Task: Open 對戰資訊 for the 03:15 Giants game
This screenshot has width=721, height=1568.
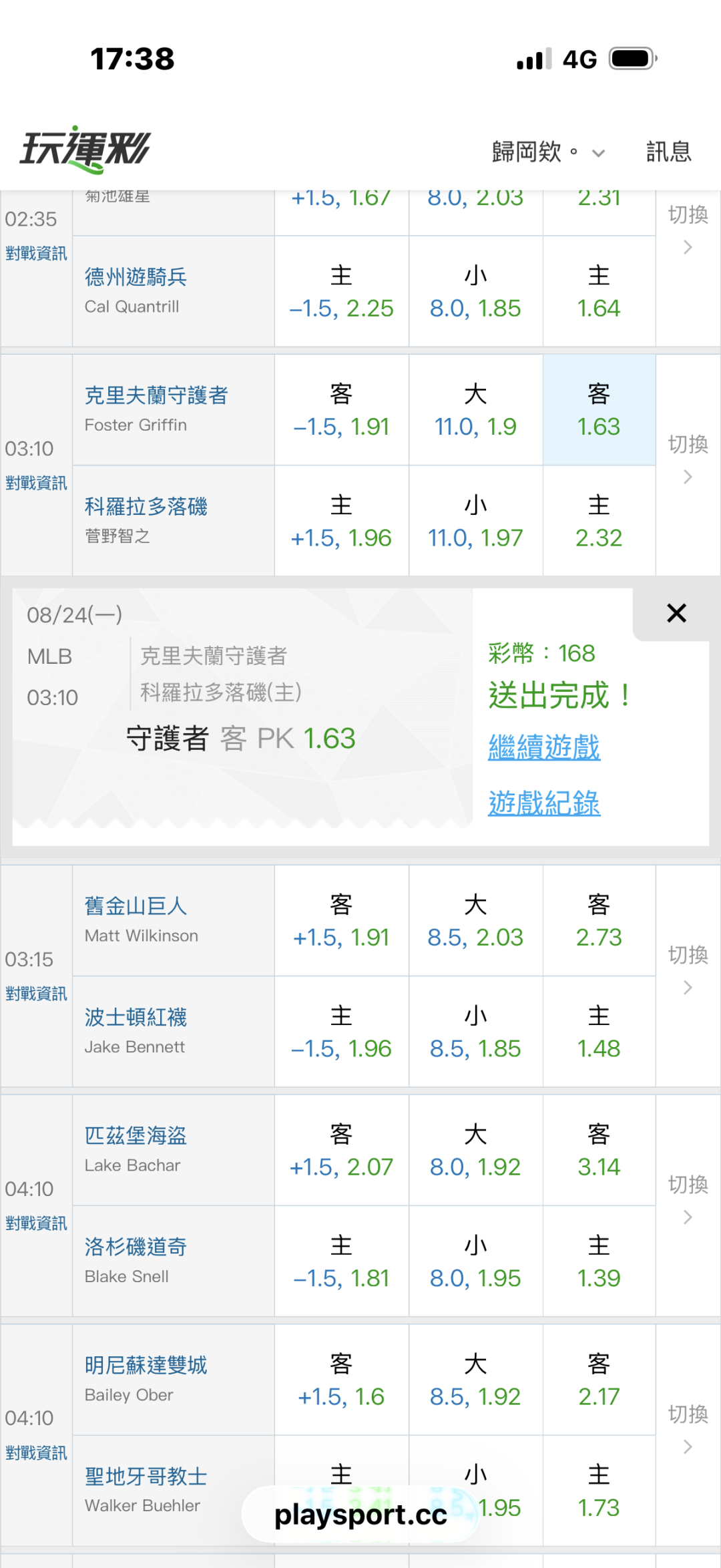Action: pos(36,994)
